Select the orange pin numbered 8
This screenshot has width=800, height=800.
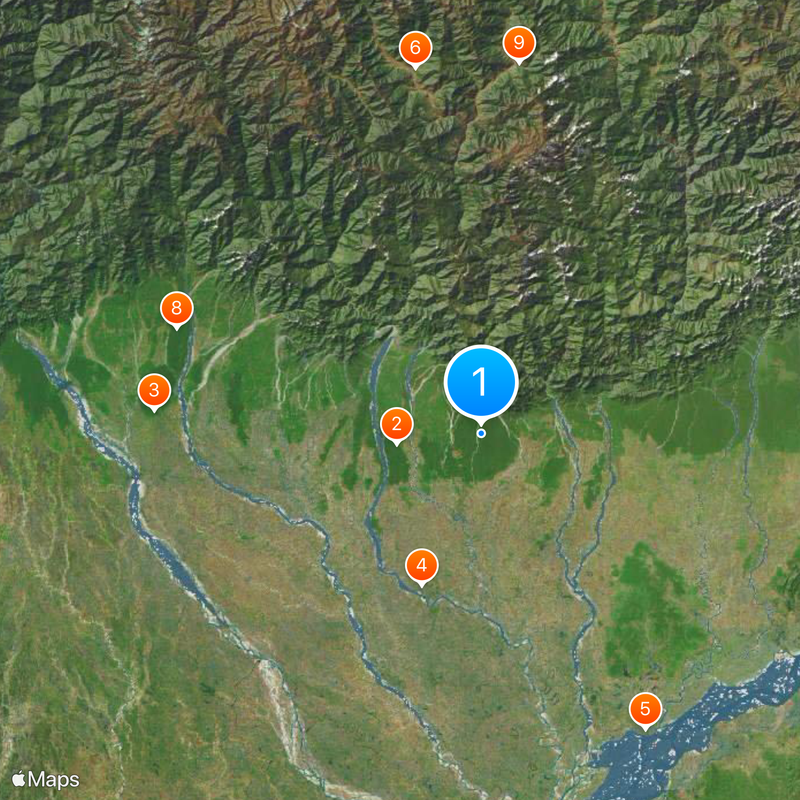click(x=176, y=308)
